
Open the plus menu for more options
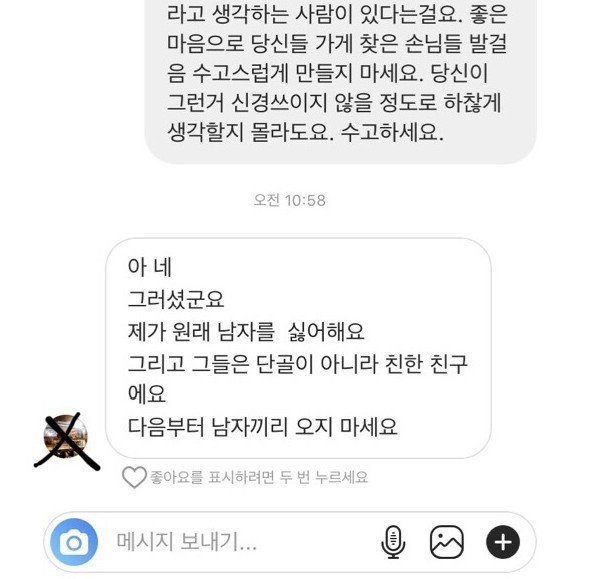503,542
